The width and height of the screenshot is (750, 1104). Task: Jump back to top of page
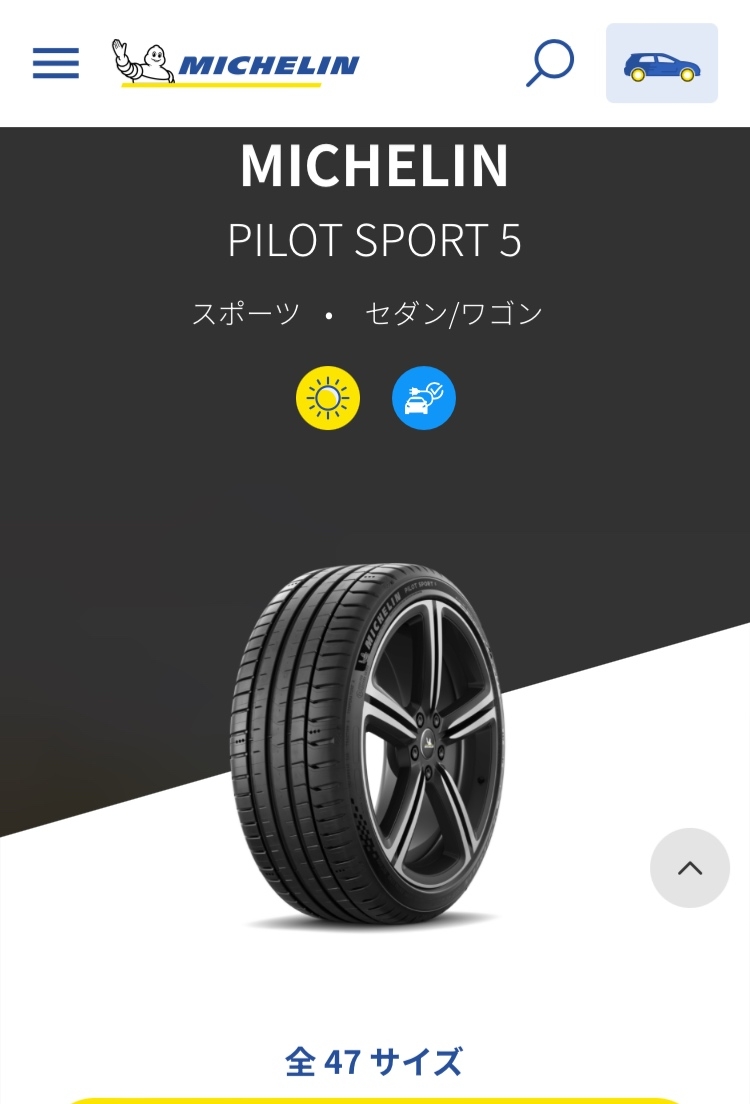pos(690,868)
